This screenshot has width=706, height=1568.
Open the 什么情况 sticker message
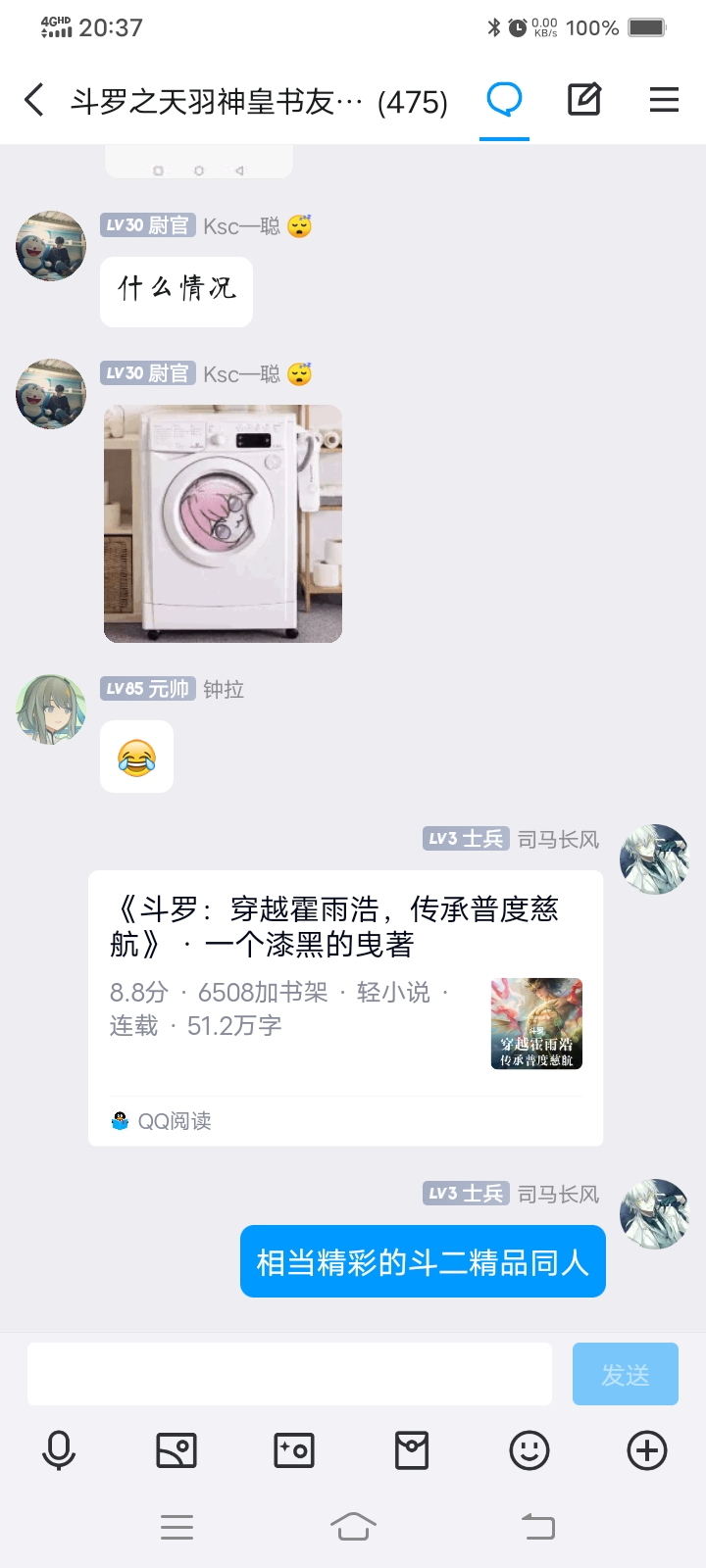point(176,292)
